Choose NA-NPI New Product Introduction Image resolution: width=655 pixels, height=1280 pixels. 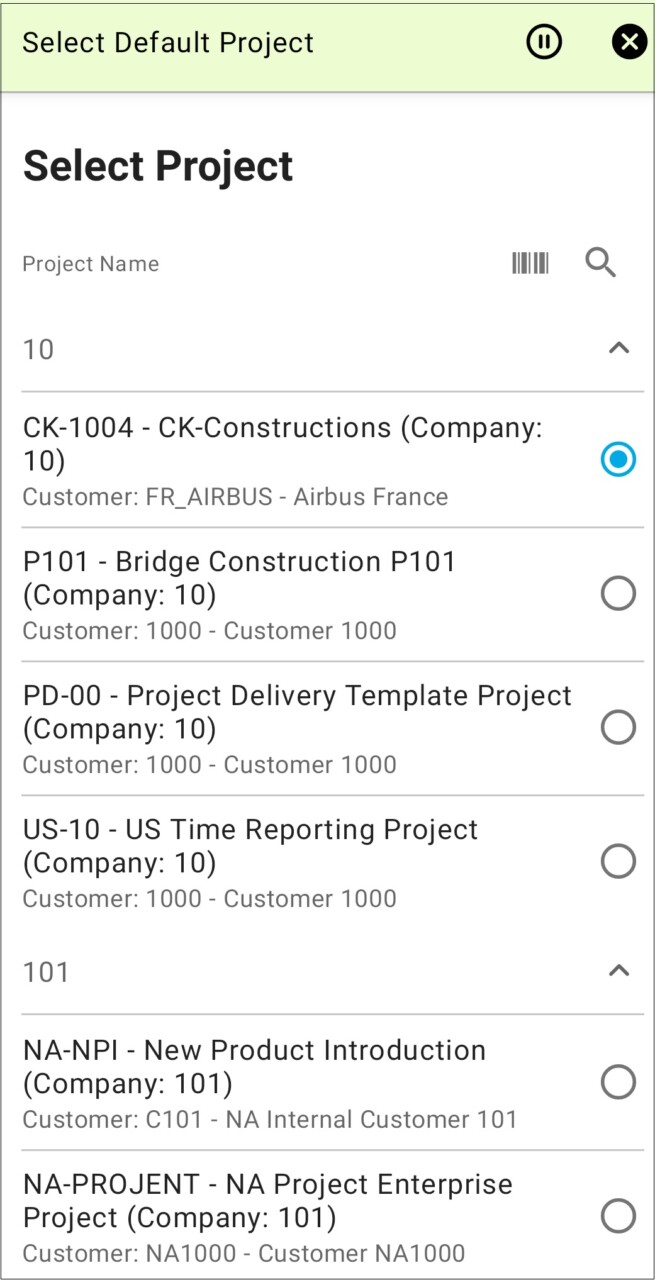coord(618,1082)
